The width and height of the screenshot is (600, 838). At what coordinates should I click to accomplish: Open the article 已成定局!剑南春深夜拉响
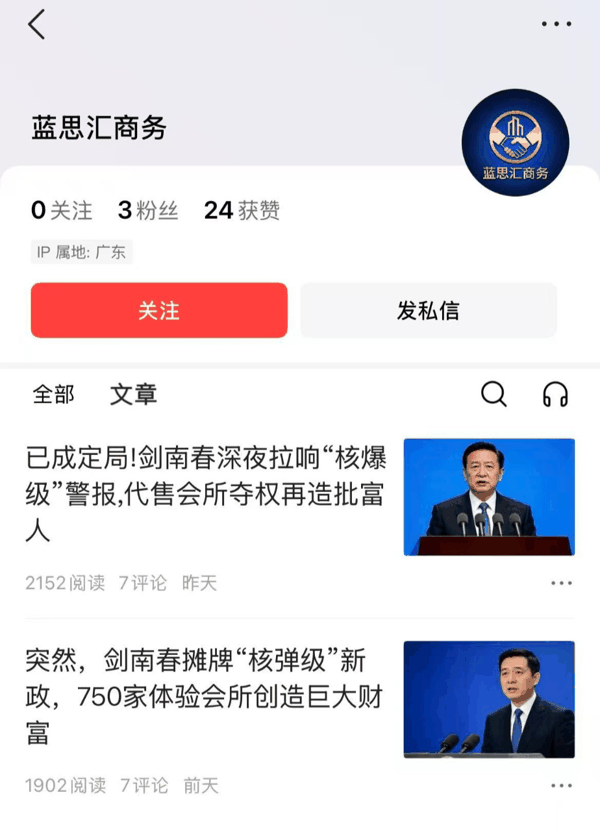click(206, 494)
